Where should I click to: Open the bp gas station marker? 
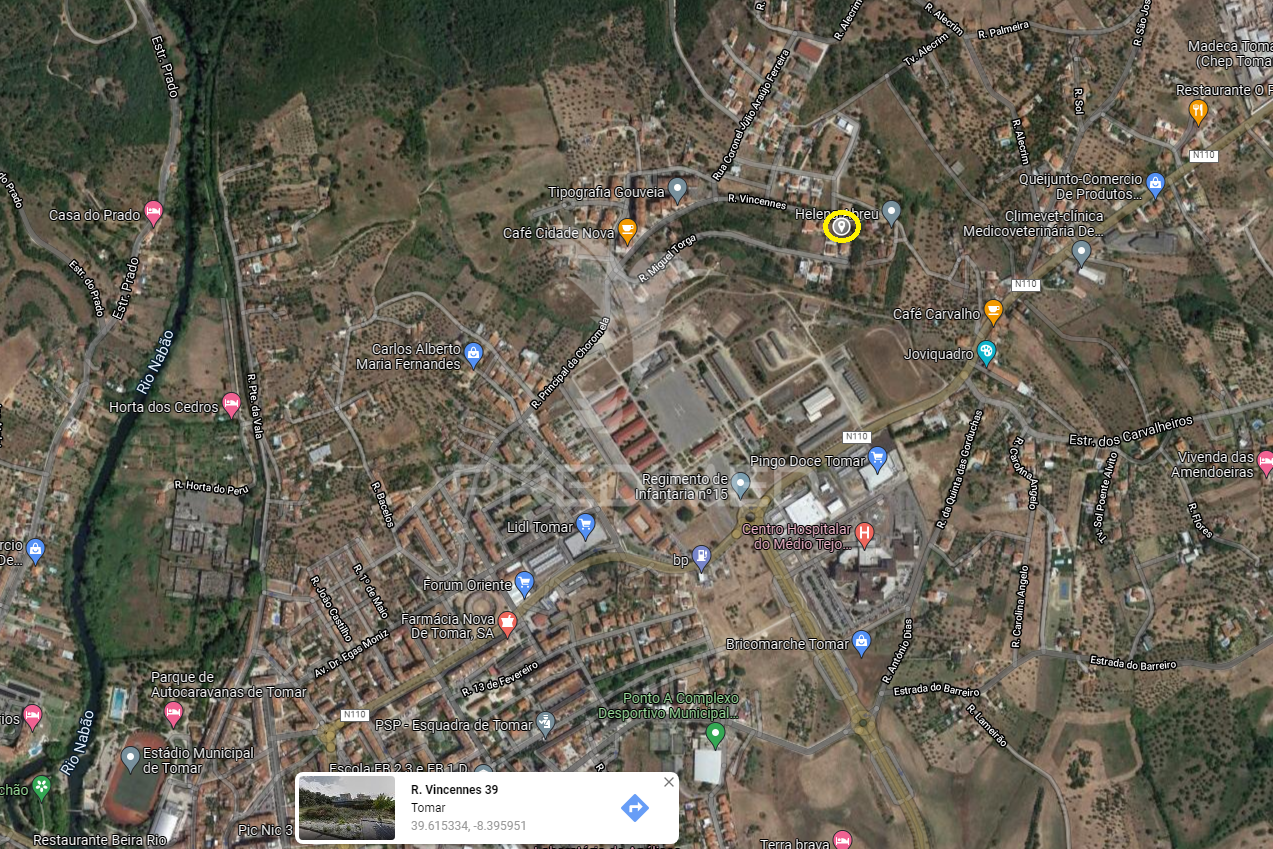pyautogui.click(x=702, y=556)
